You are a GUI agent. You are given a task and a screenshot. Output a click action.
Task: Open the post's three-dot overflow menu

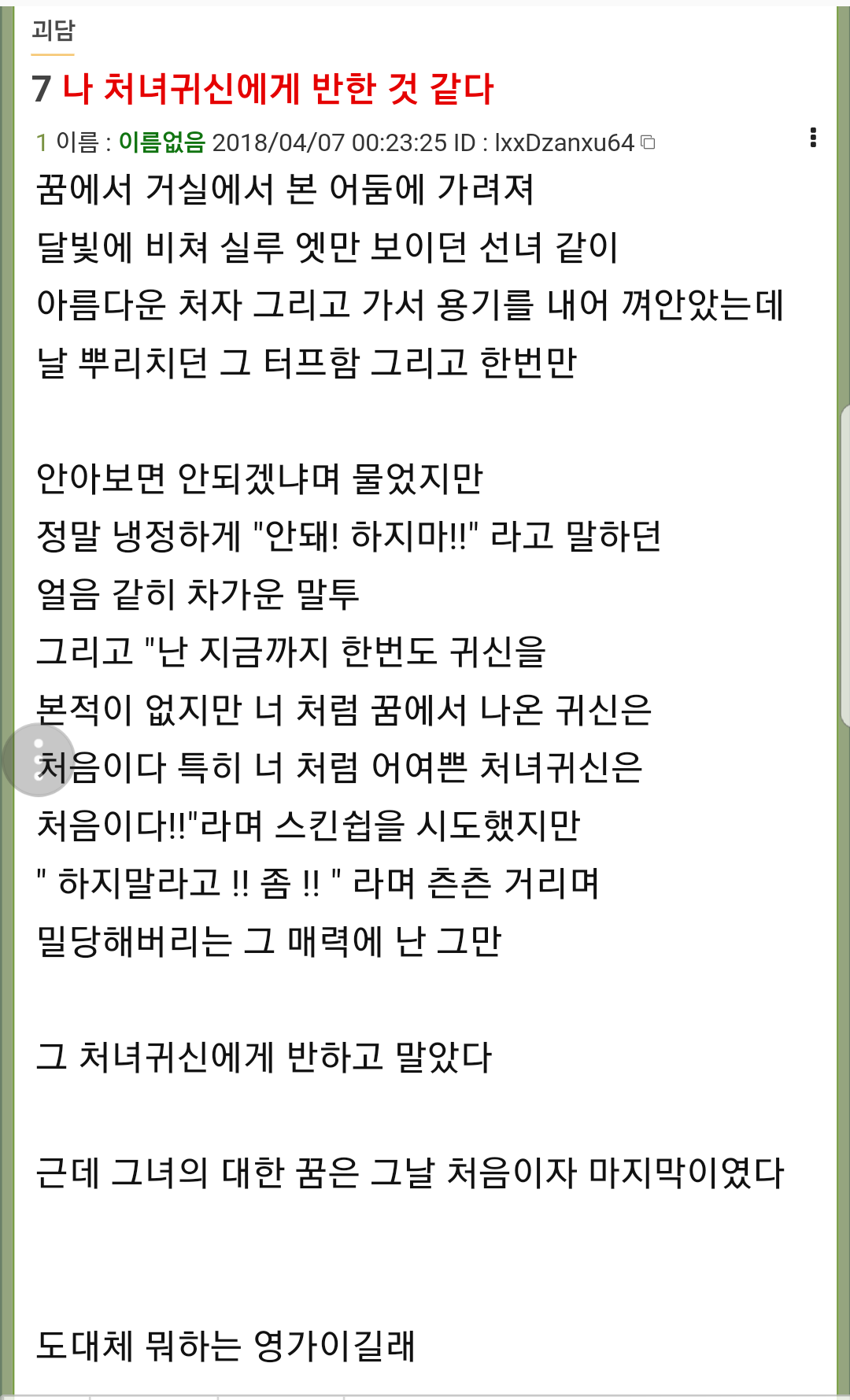(x=813, y=138)
